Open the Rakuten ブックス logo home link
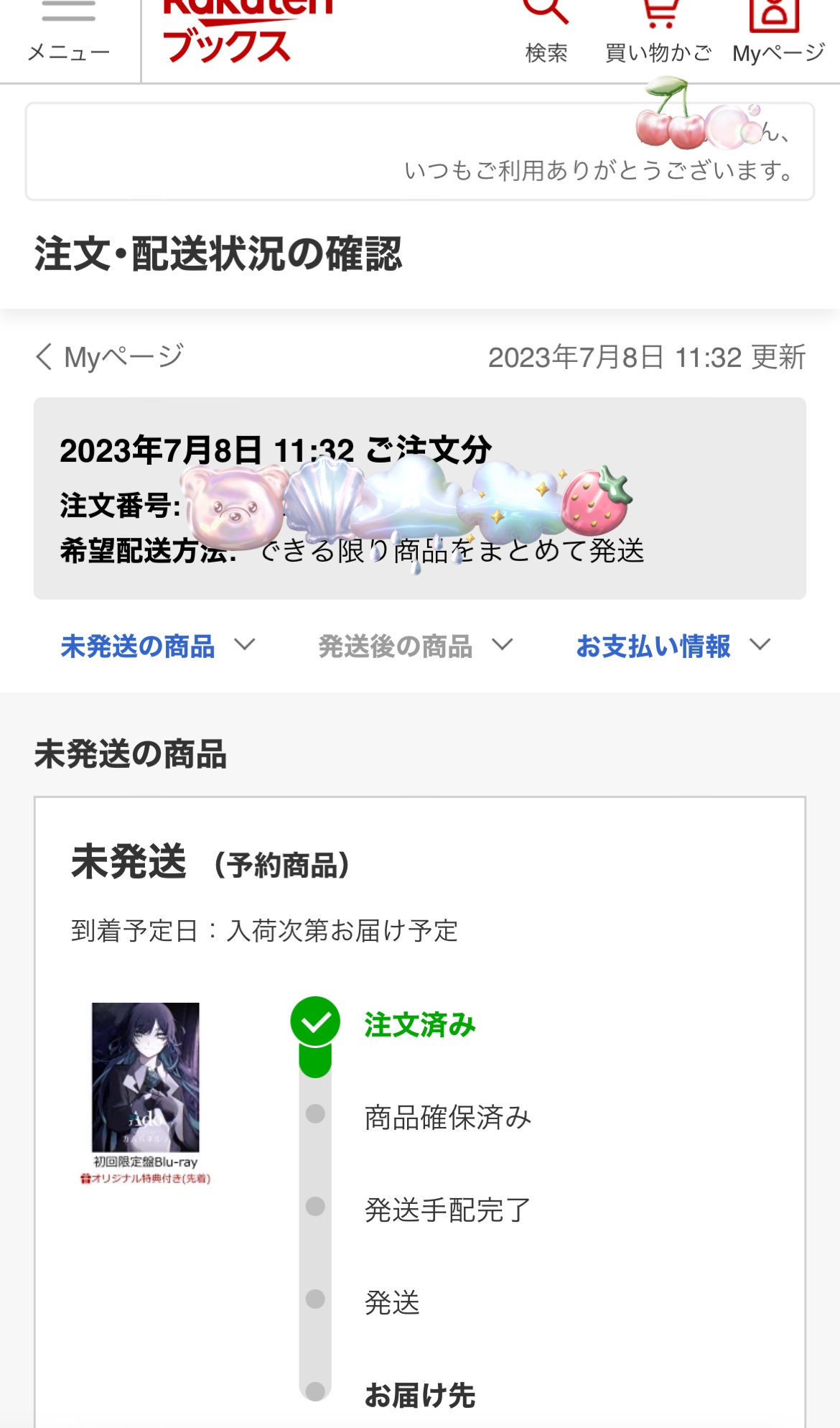The image size is (840, 1428). click(237, 32)
